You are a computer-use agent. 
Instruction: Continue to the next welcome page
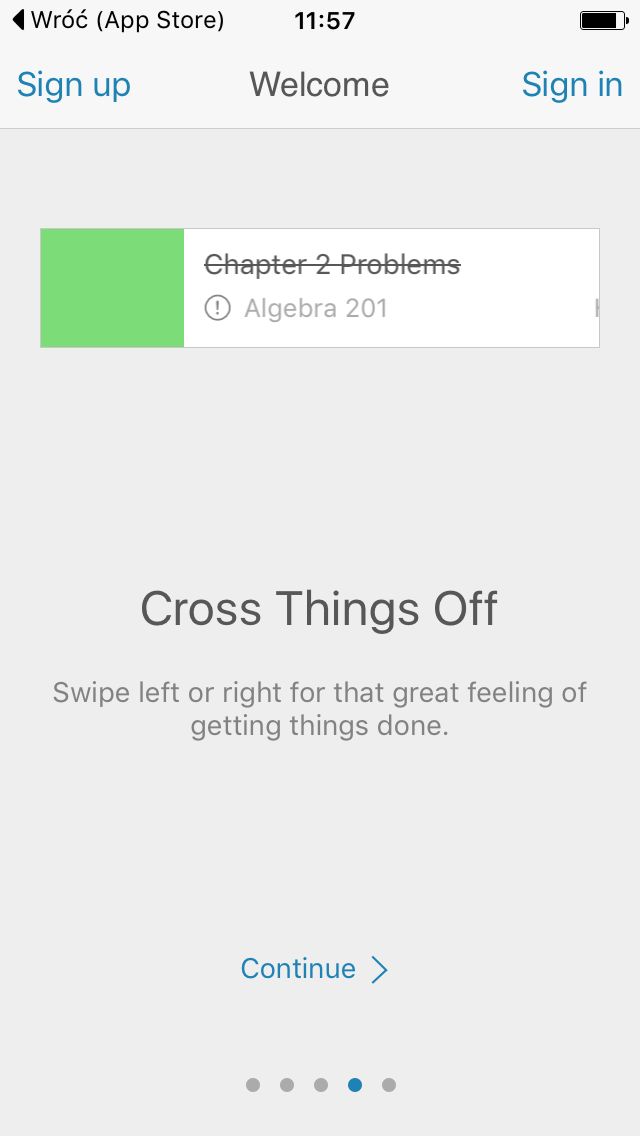[x=315, y=969]
